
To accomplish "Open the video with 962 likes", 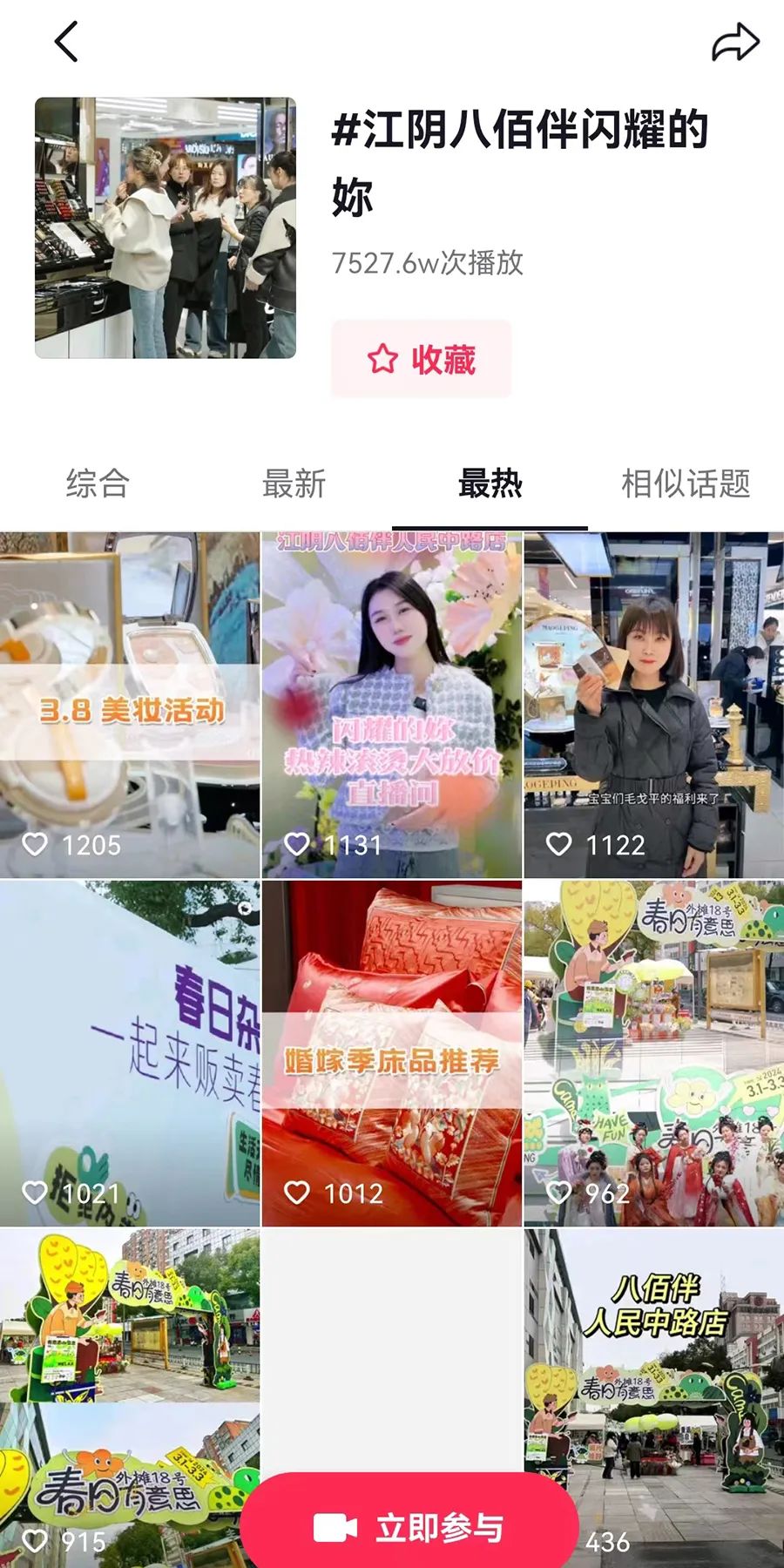I will click(x=653, y=1054).
